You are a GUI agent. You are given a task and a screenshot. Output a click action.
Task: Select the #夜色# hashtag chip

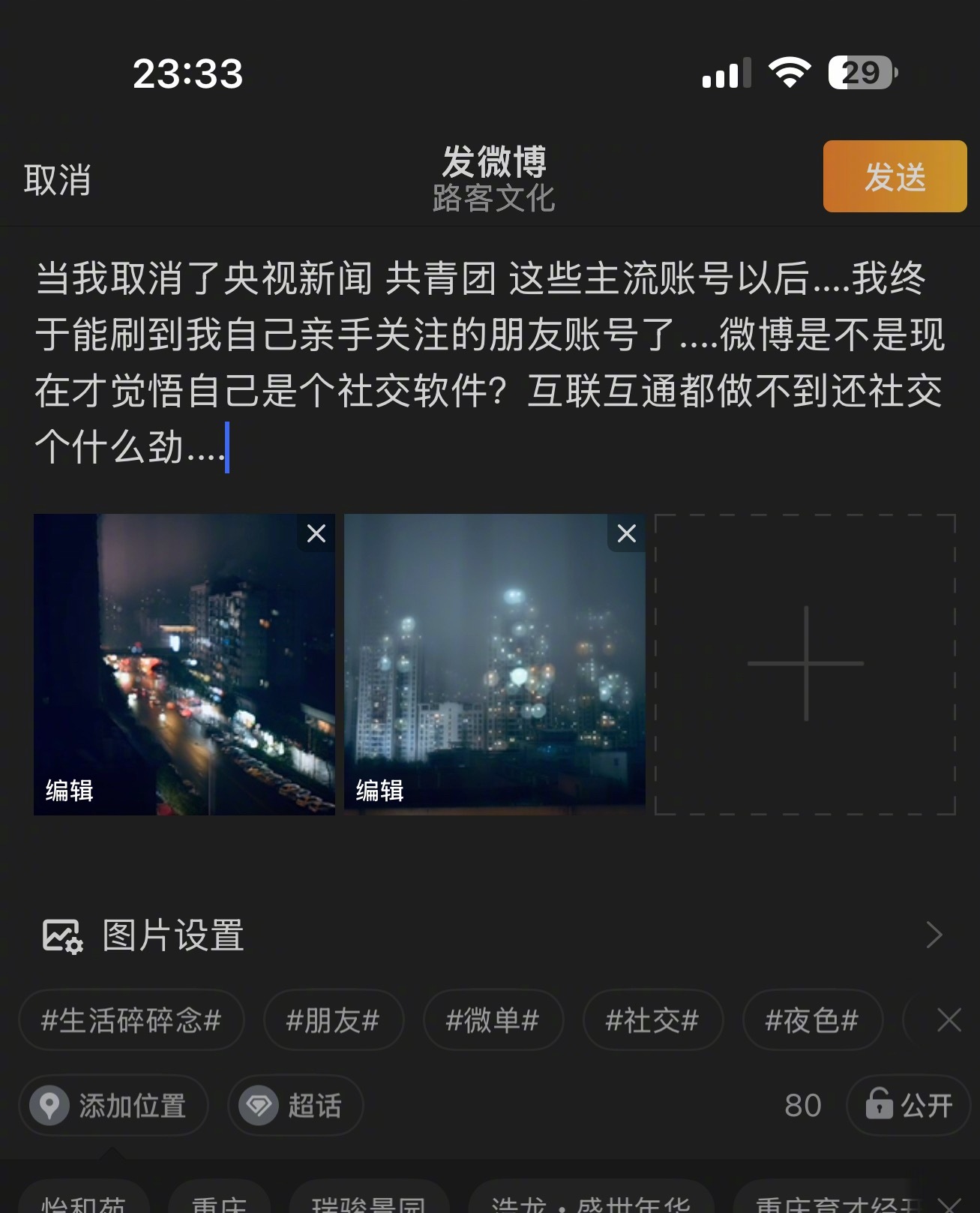click(x=813, y=1020)
